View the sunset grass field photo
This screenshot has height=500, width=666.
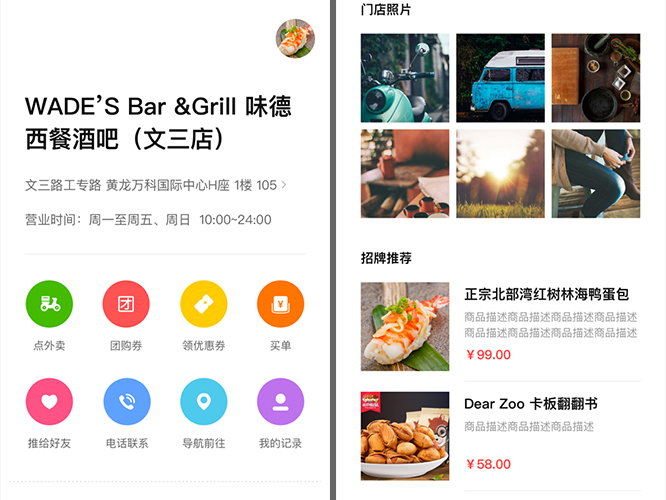coord(500,173)
